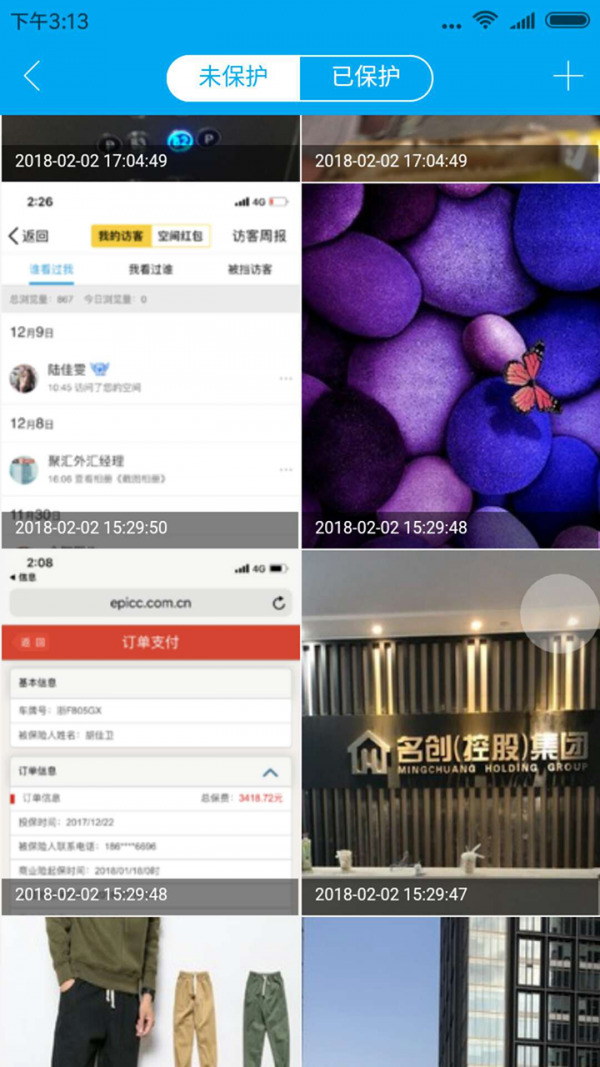The height and width of the screenshot is (1067, 600).
Task: Open the epicc.com.cn order payment screenshot
Action: tap(150, 732)
